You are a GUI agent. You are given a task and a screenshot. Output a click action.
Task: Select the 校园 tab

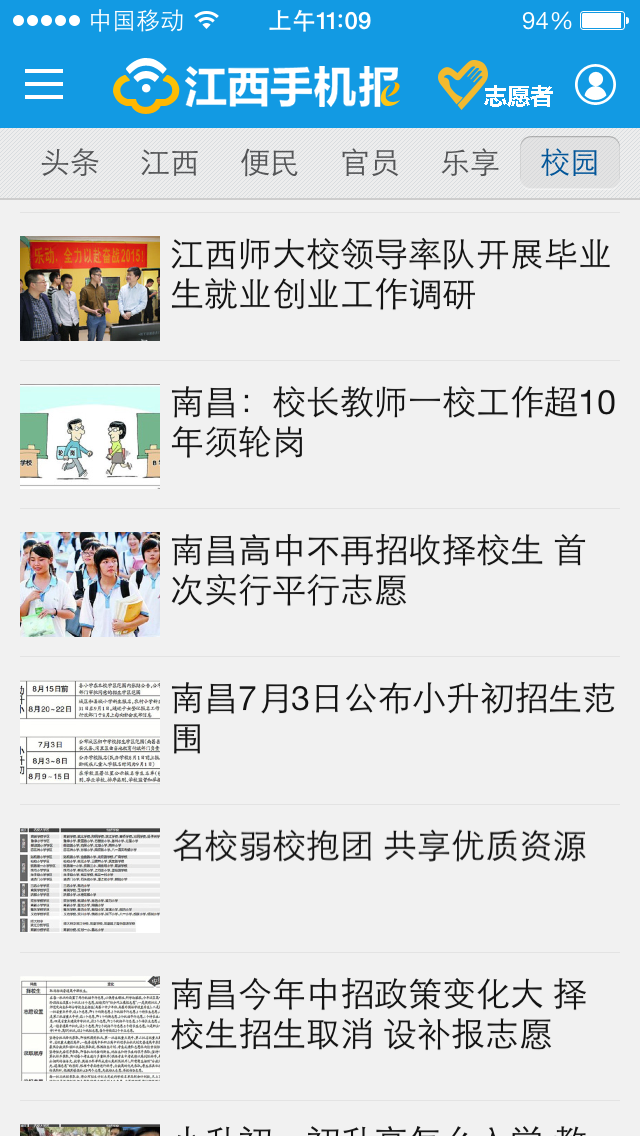[x=570, y=162]
